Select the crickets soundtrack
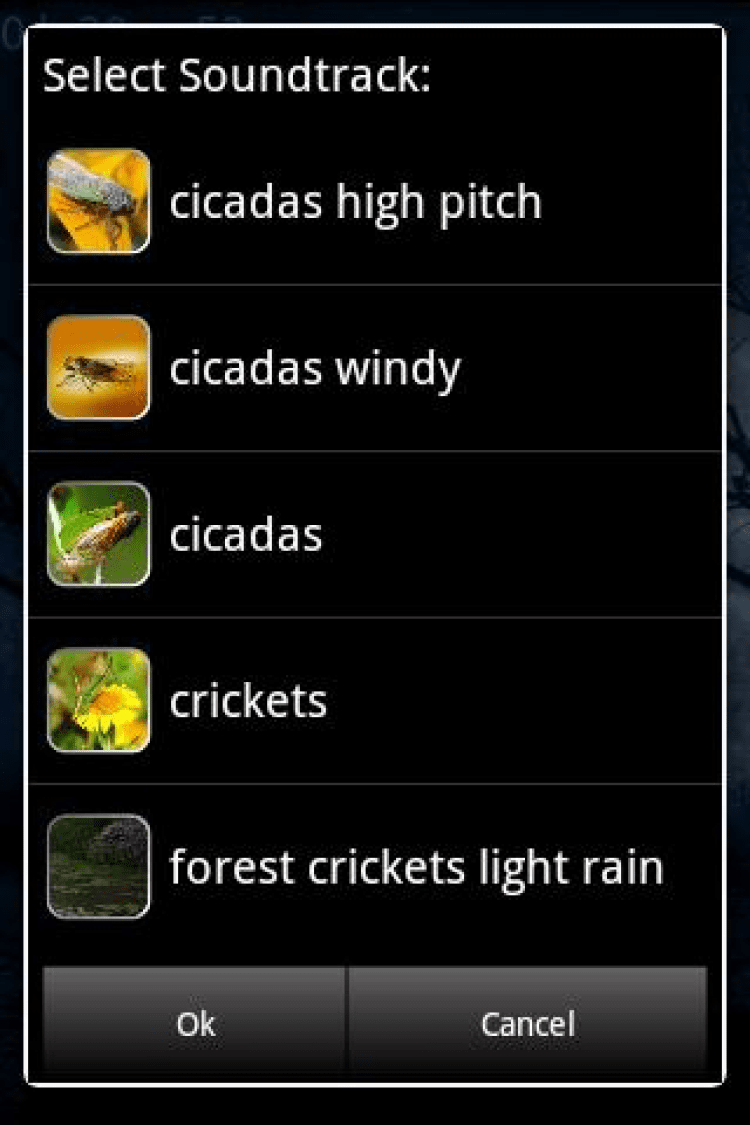The image size is (750, 1125). tap(248, 701)
